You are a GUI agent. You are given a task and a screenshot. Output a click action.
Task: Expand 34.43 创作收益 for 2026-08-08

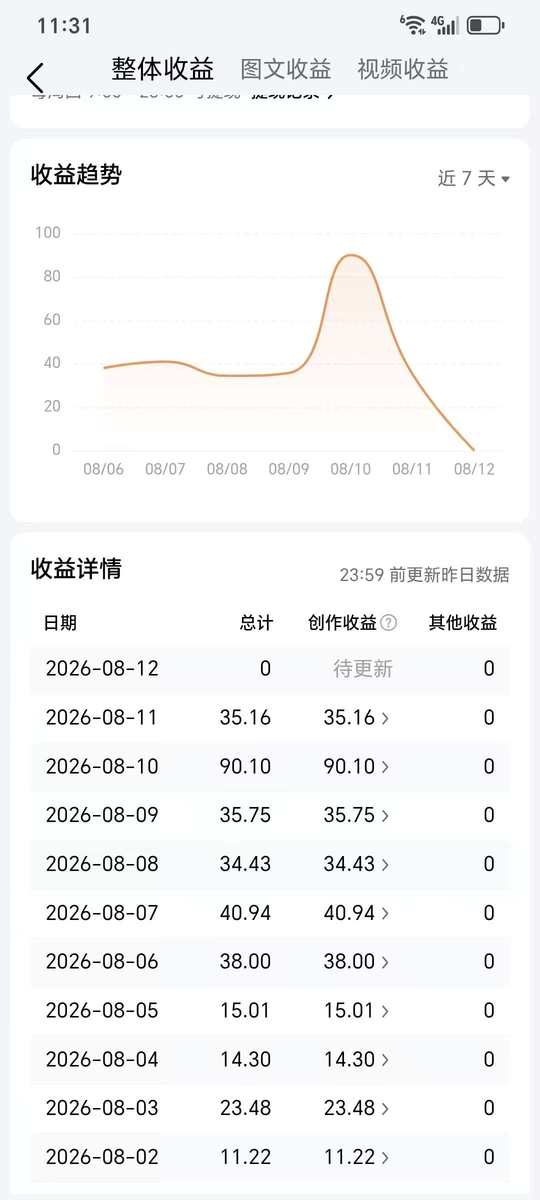pos(357,864)
